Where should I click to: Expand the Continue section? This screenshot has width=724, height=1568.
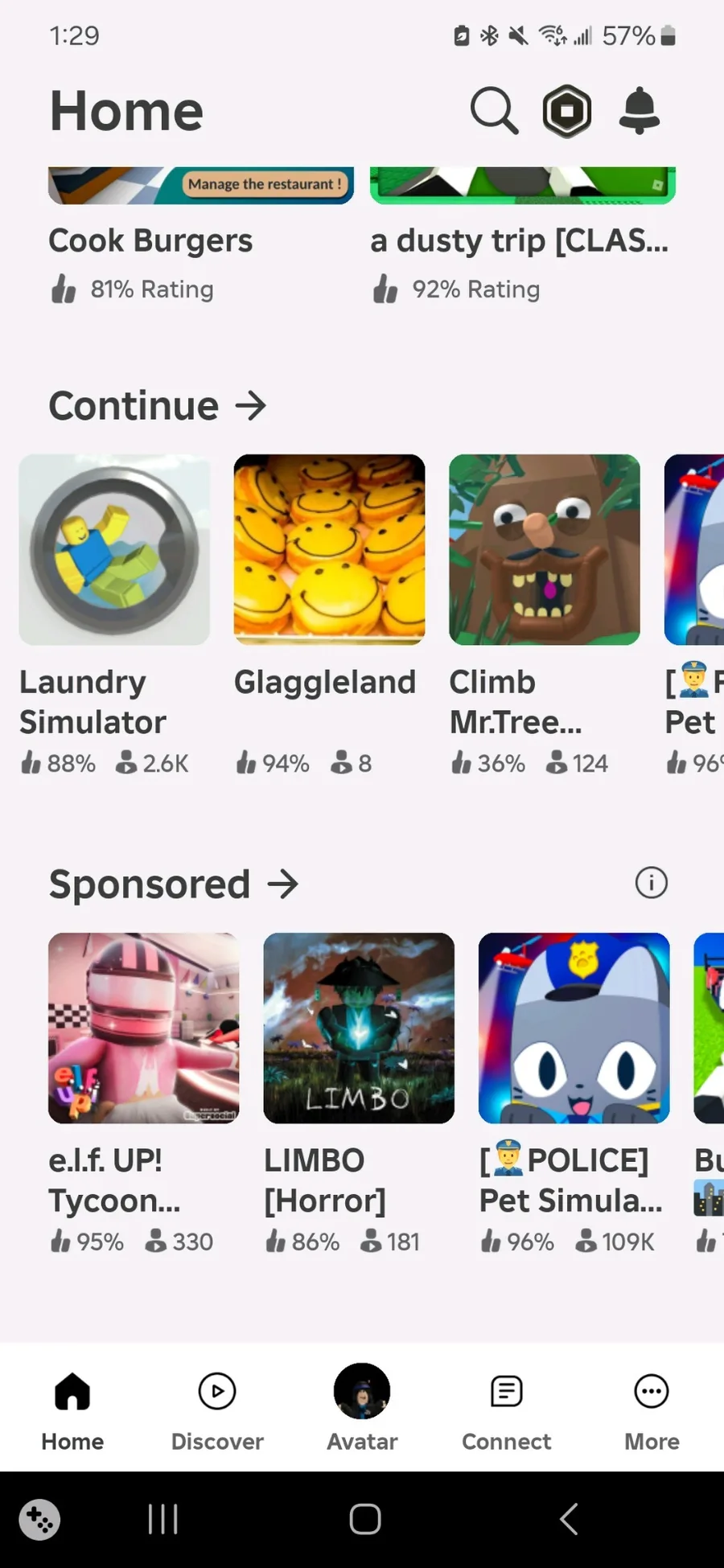tap(158, 405)
